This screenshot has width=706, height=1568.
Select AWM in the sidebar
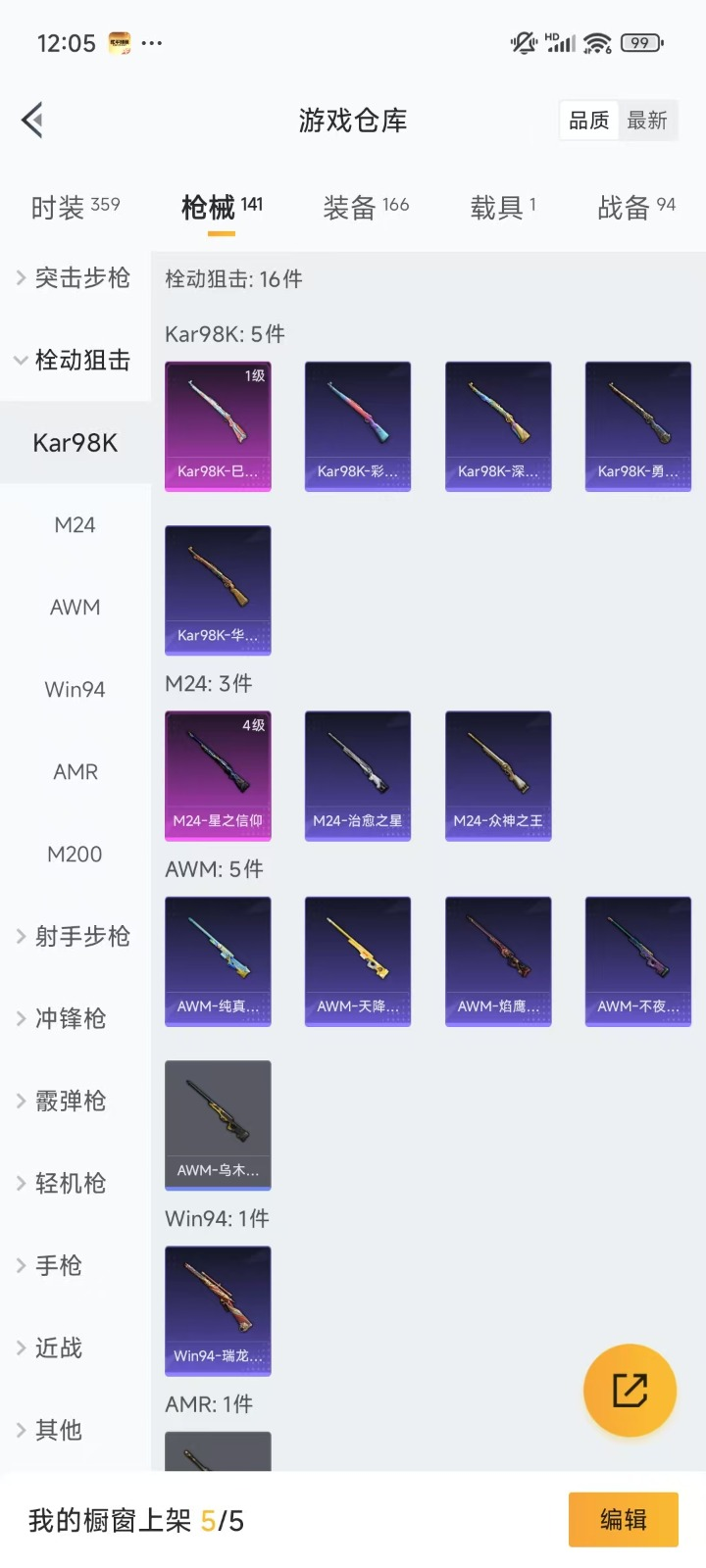76,608
